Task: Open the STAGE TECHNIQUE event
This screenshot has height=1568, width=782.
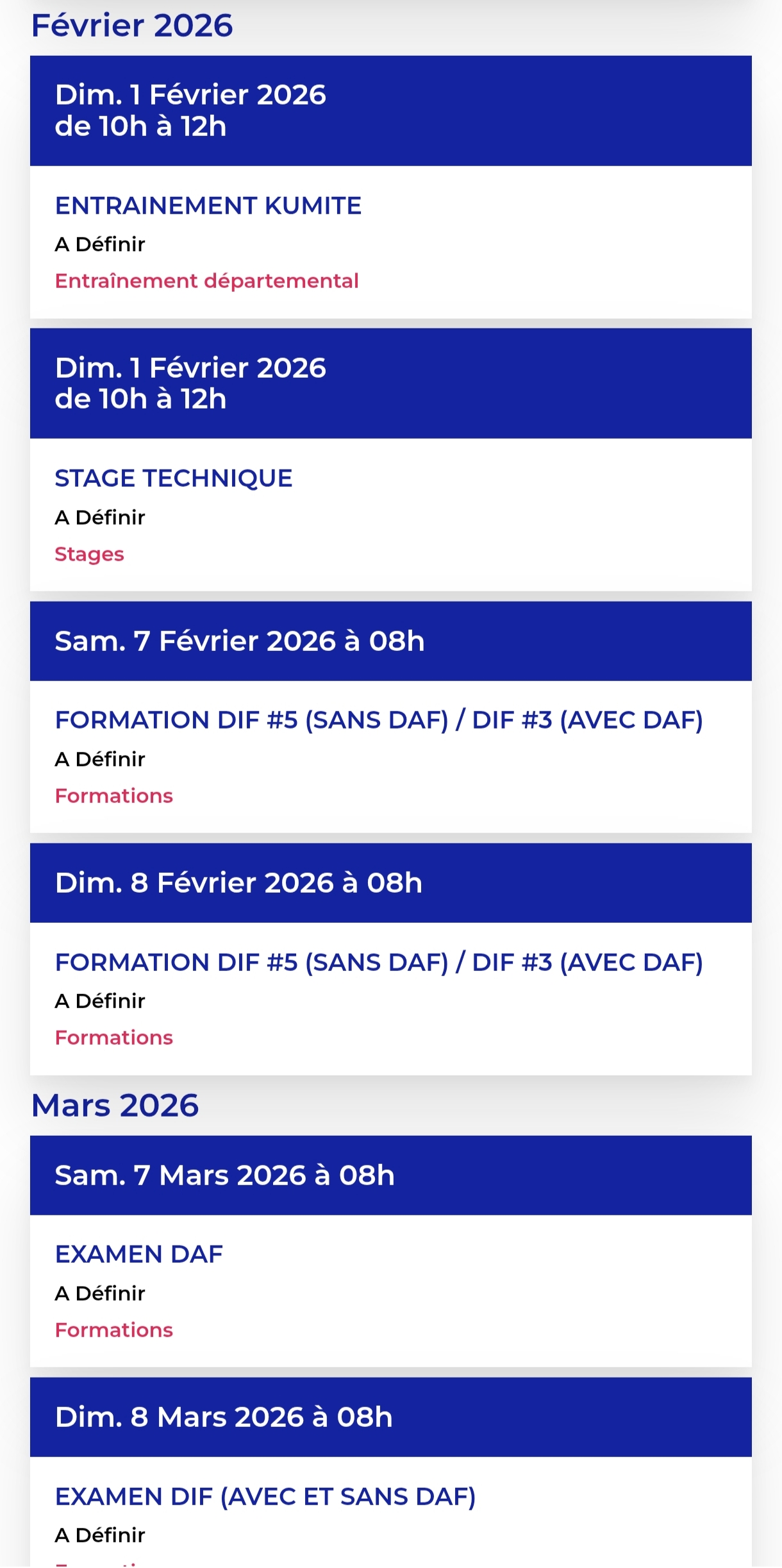Action: pyautogui.click(x=174, y=478)
